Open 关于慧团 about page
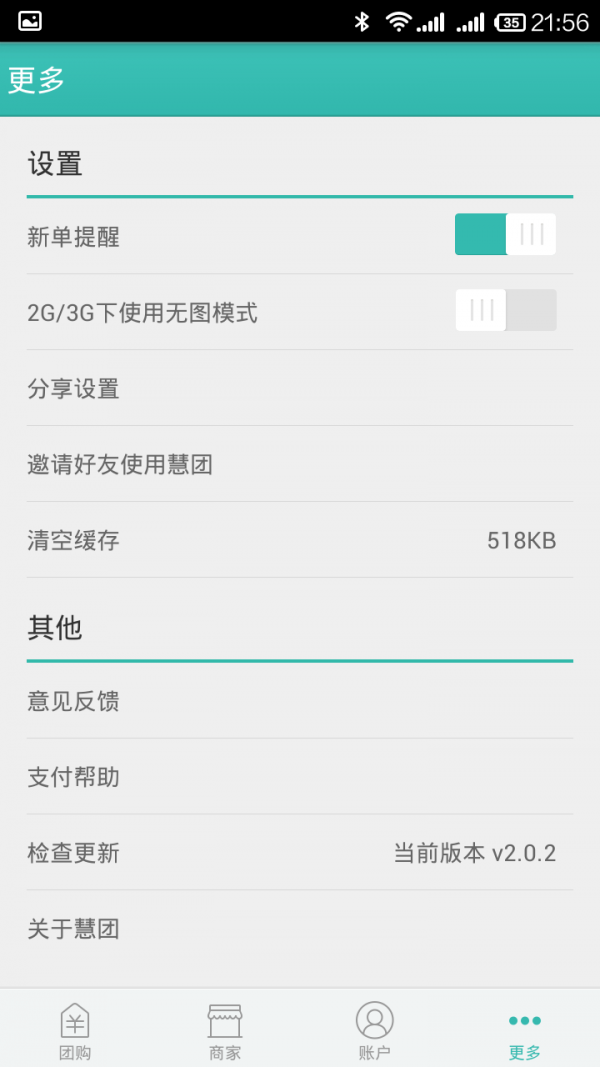The height and width of the screenshot is (1067, 600). click(300, 929)
